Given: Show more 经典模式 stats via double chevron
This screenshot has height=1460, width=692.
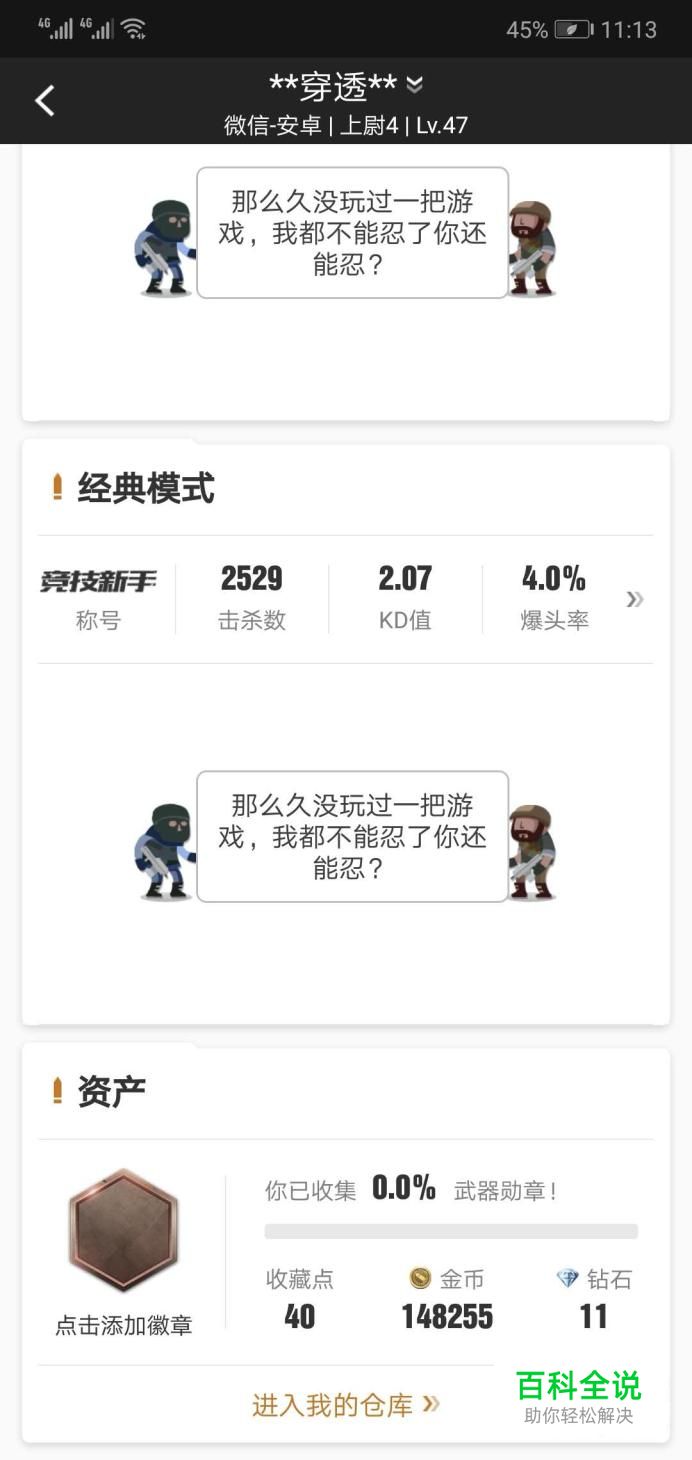Looking at the screenshot, I should (x=634, y=599).
